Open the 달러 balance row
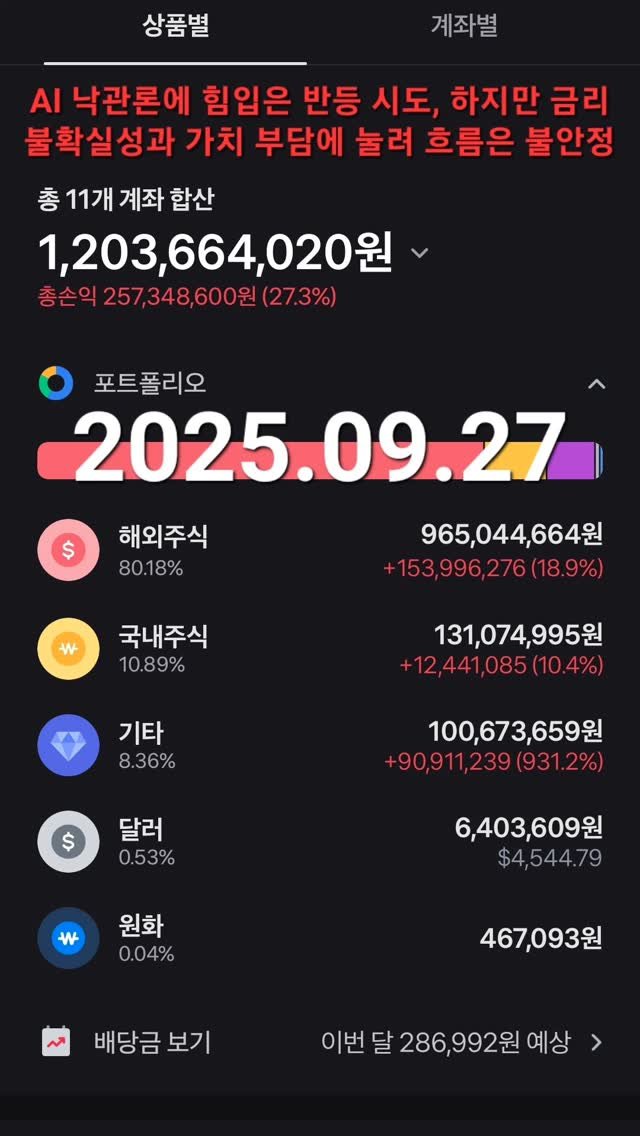 tap(320, 841)
